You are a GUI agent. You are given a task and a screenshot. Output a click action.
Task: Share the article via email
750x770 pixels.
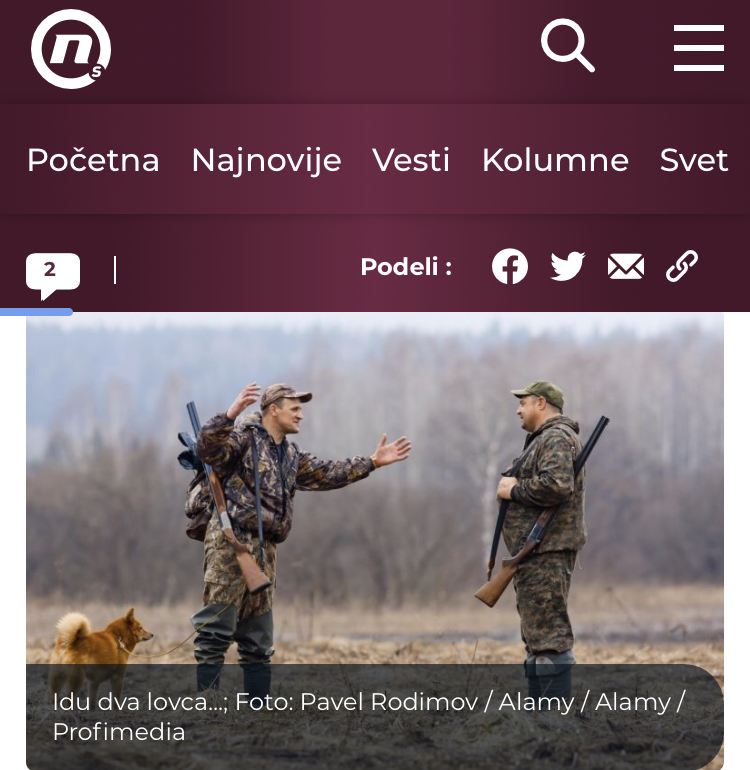(626, 267)
